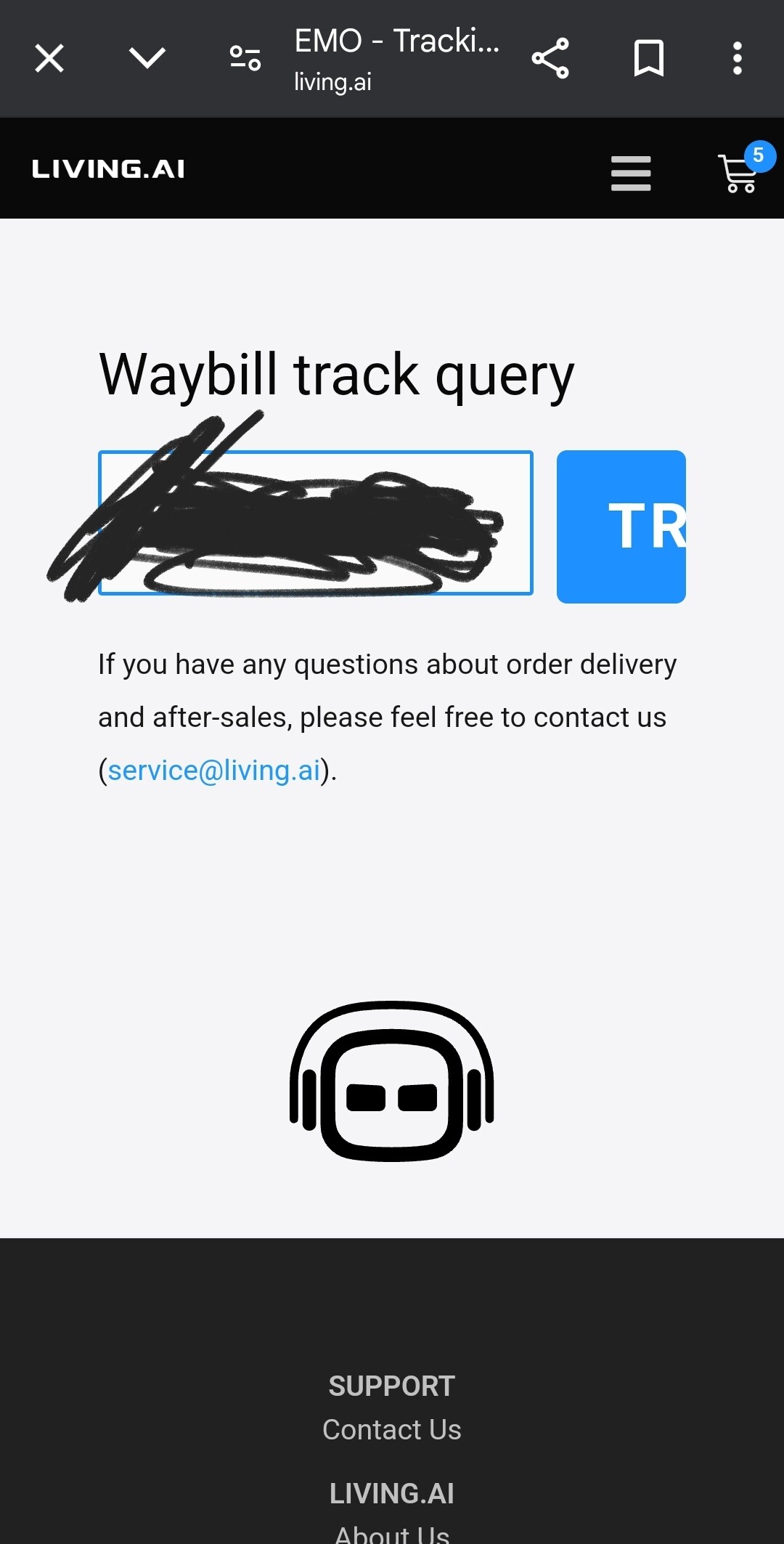Bookmark this page
This screenshot has width=784, height=1544.
(x=648, y=58)
